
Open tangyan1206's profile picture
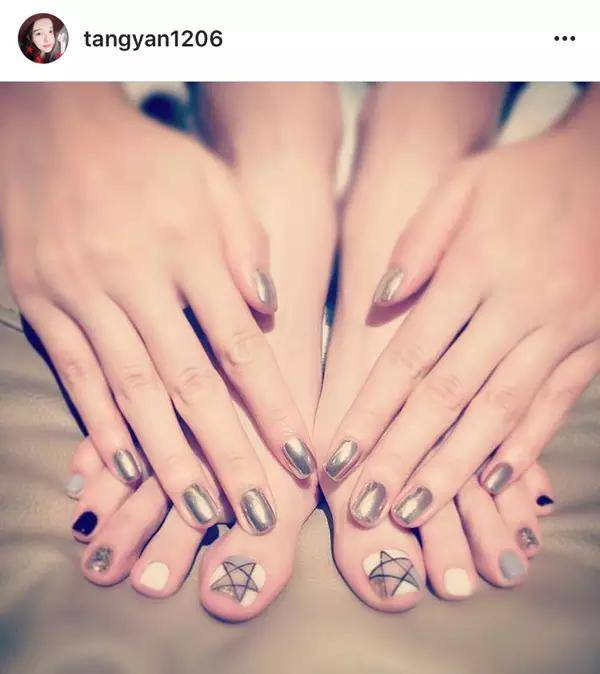click(43, 39)
